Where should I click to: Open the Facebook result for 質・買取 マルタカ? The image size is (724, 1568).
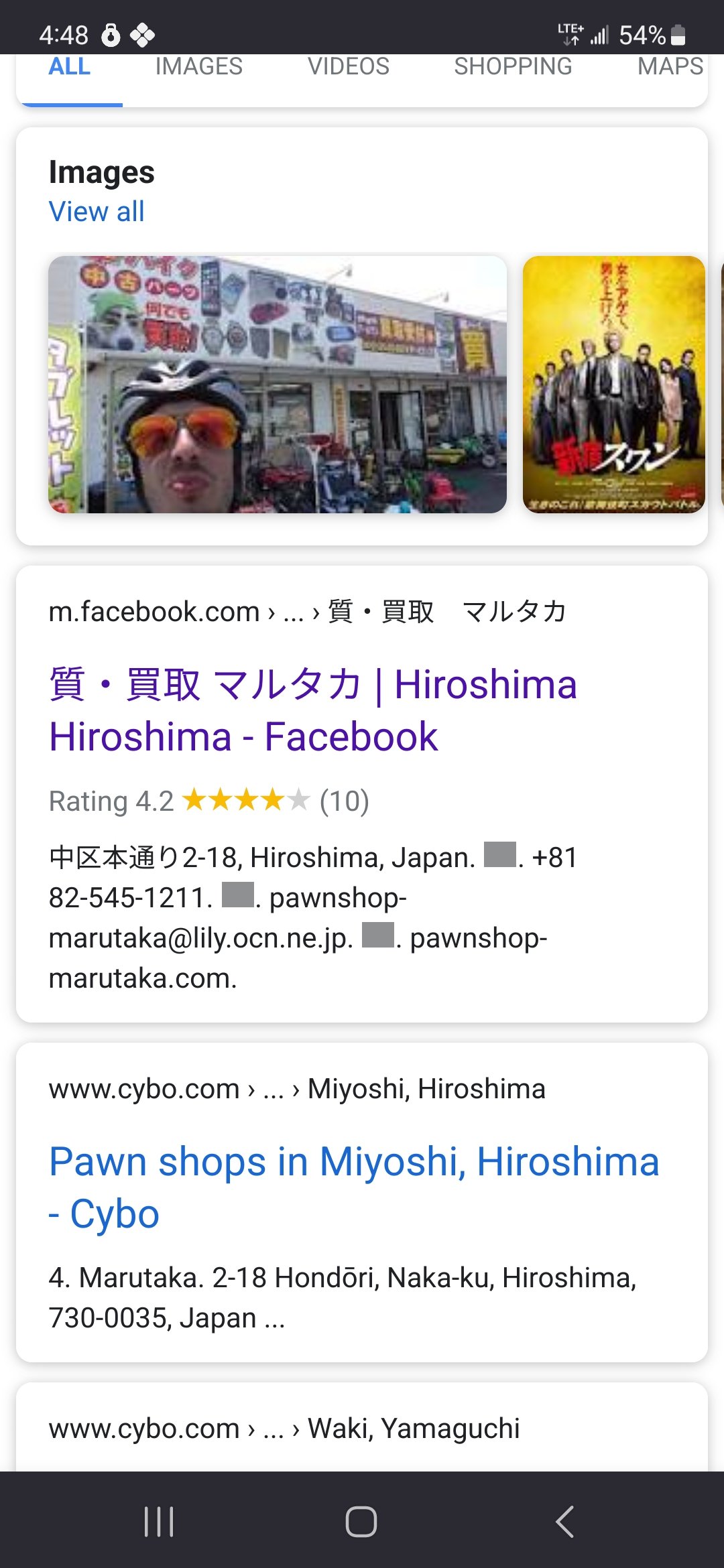click(312, 710)
